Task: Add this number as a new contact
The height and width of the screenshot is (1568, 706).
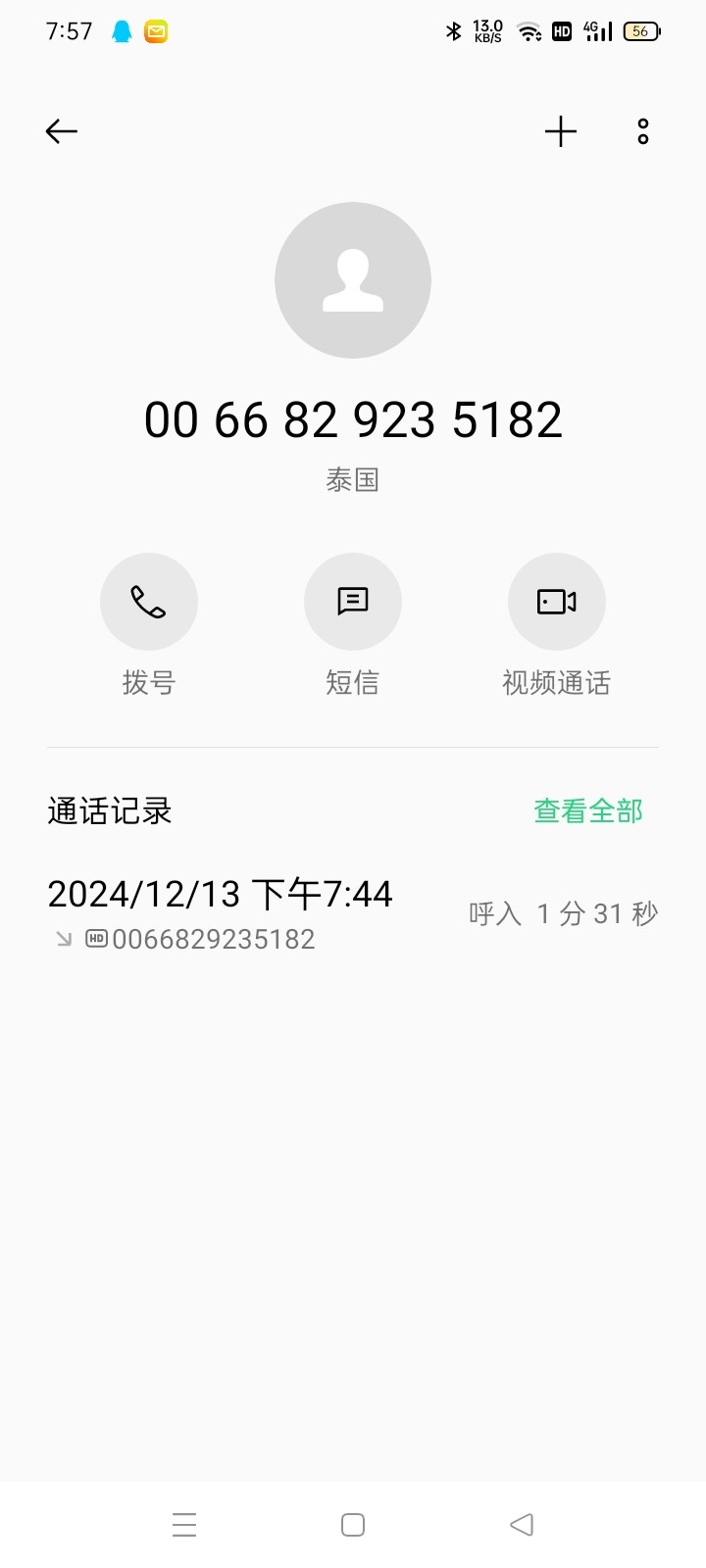Action: coord(561,131)
